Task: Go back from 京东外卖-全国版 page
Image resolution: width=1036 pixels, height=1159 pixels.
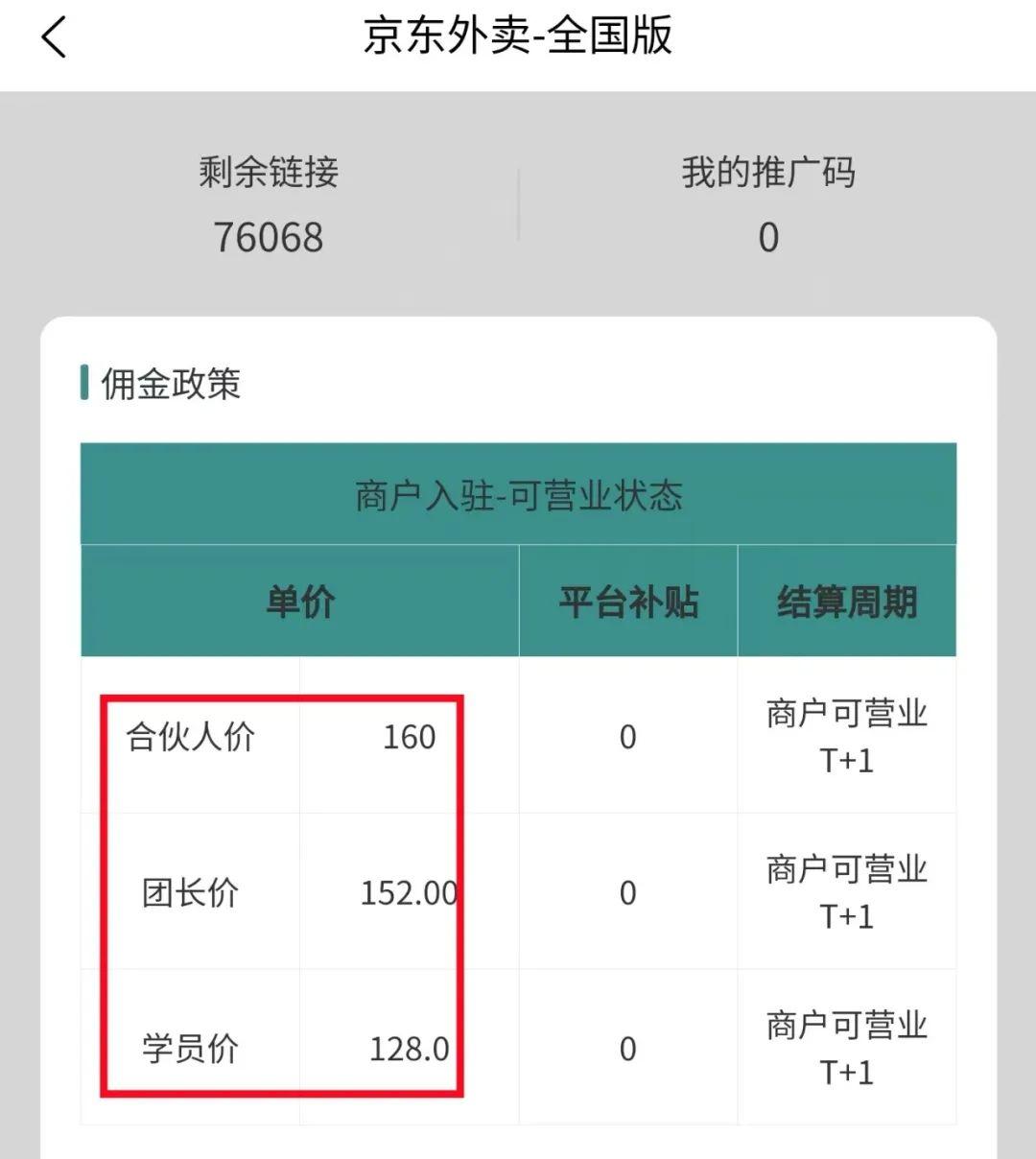Action: coord(54,37)
